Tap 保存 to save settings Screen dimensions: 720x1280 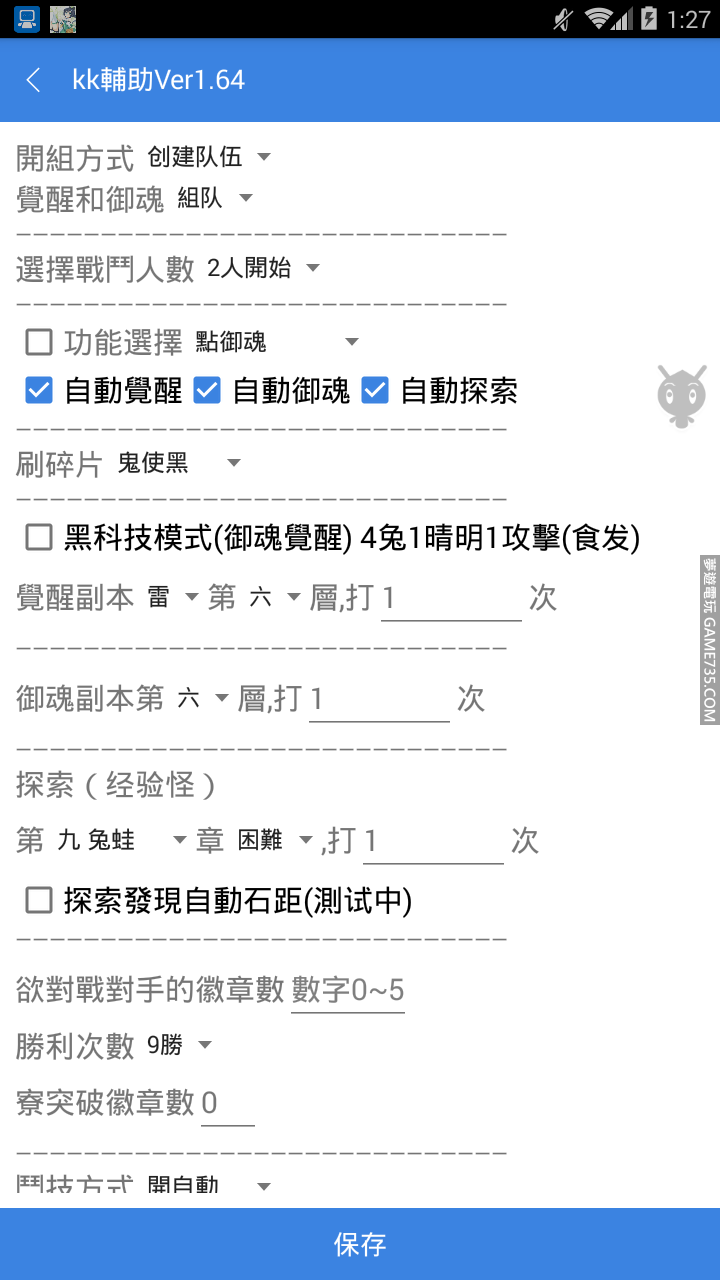(360, 1244)
